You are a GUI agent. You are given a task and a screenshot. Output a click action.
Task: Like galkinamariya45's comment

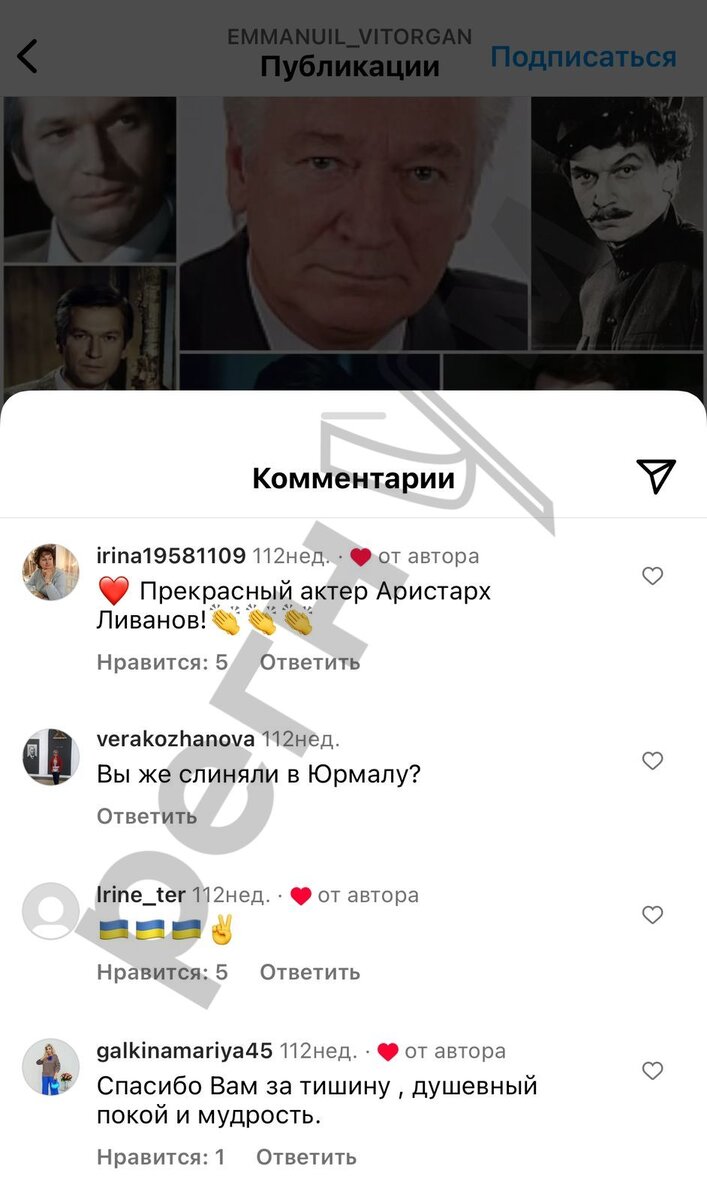[652, 1071]
